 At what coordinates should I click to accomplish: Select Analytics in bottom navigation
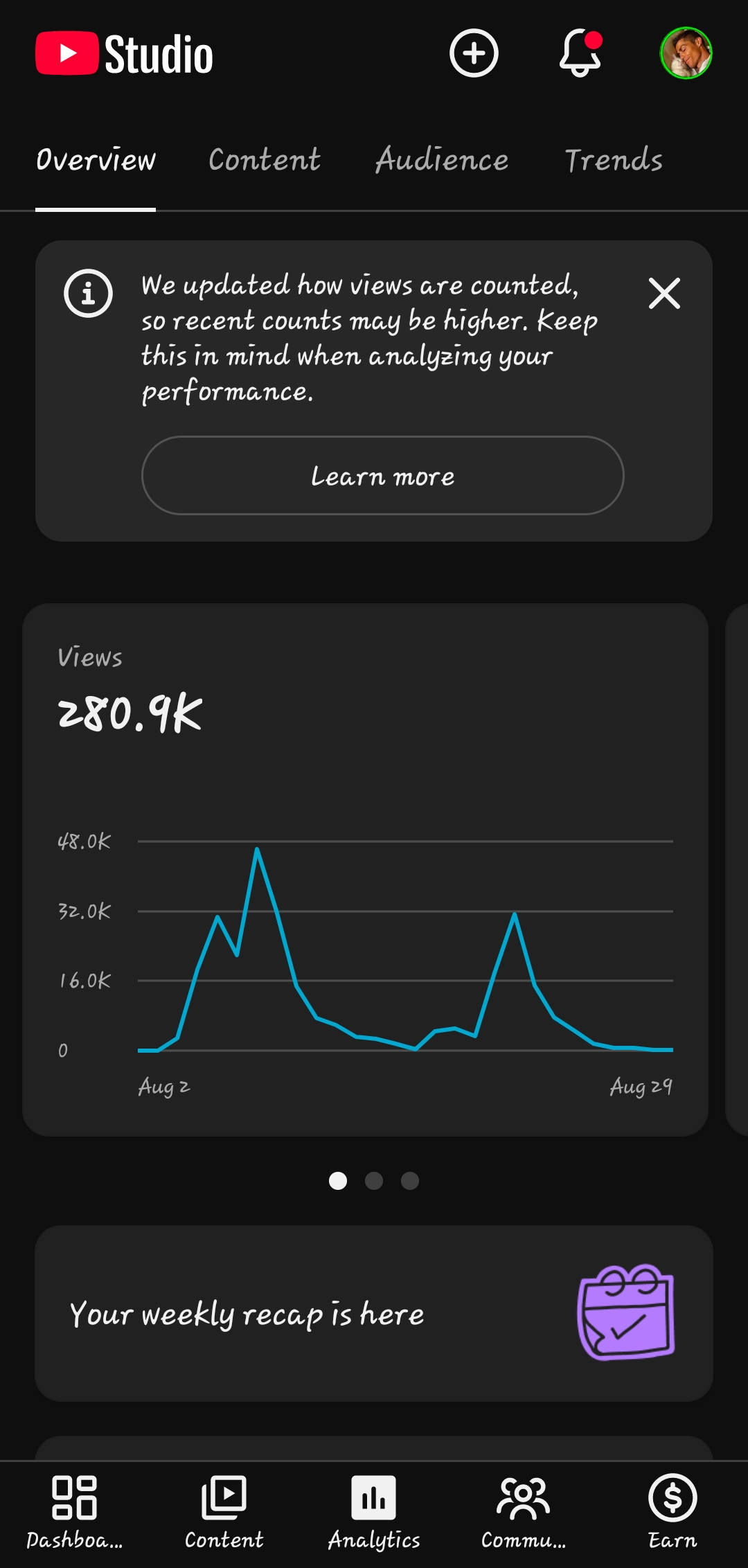374,1513
